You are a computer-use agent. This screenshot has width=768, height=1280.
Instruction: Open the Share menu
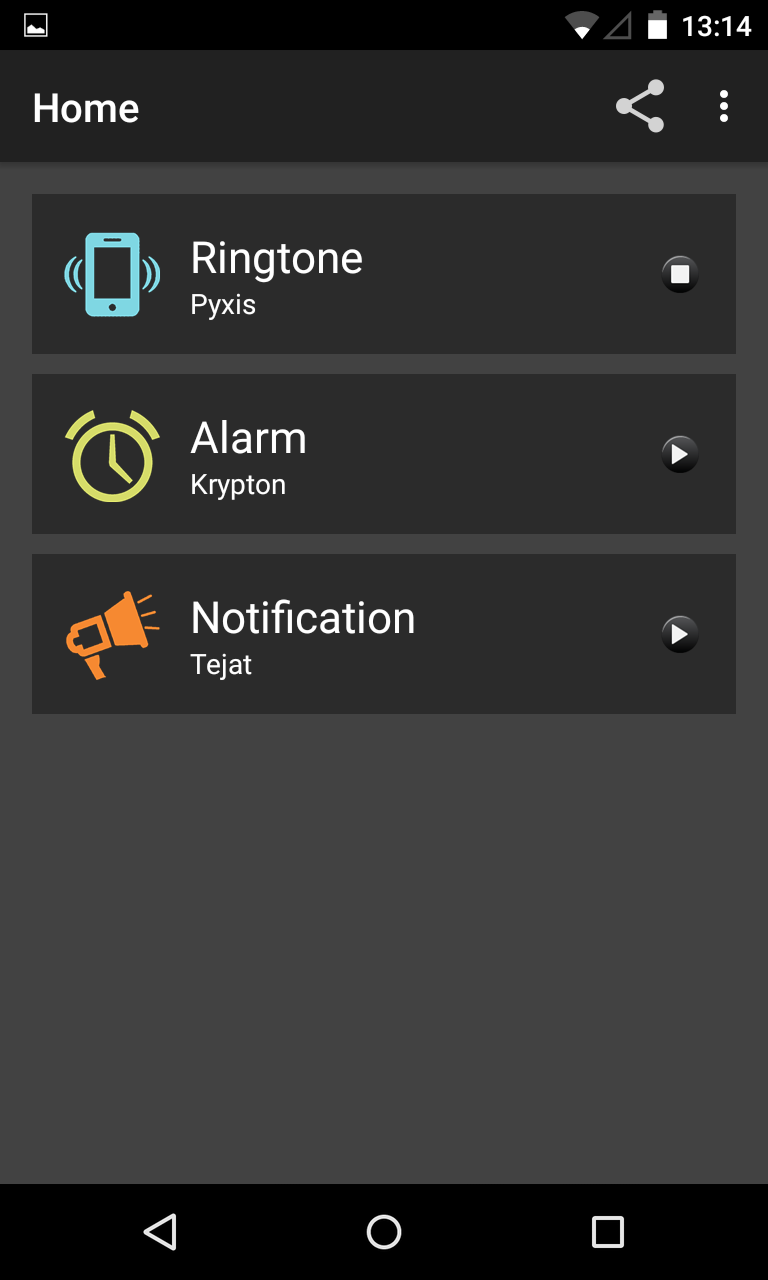click(639, 105)
